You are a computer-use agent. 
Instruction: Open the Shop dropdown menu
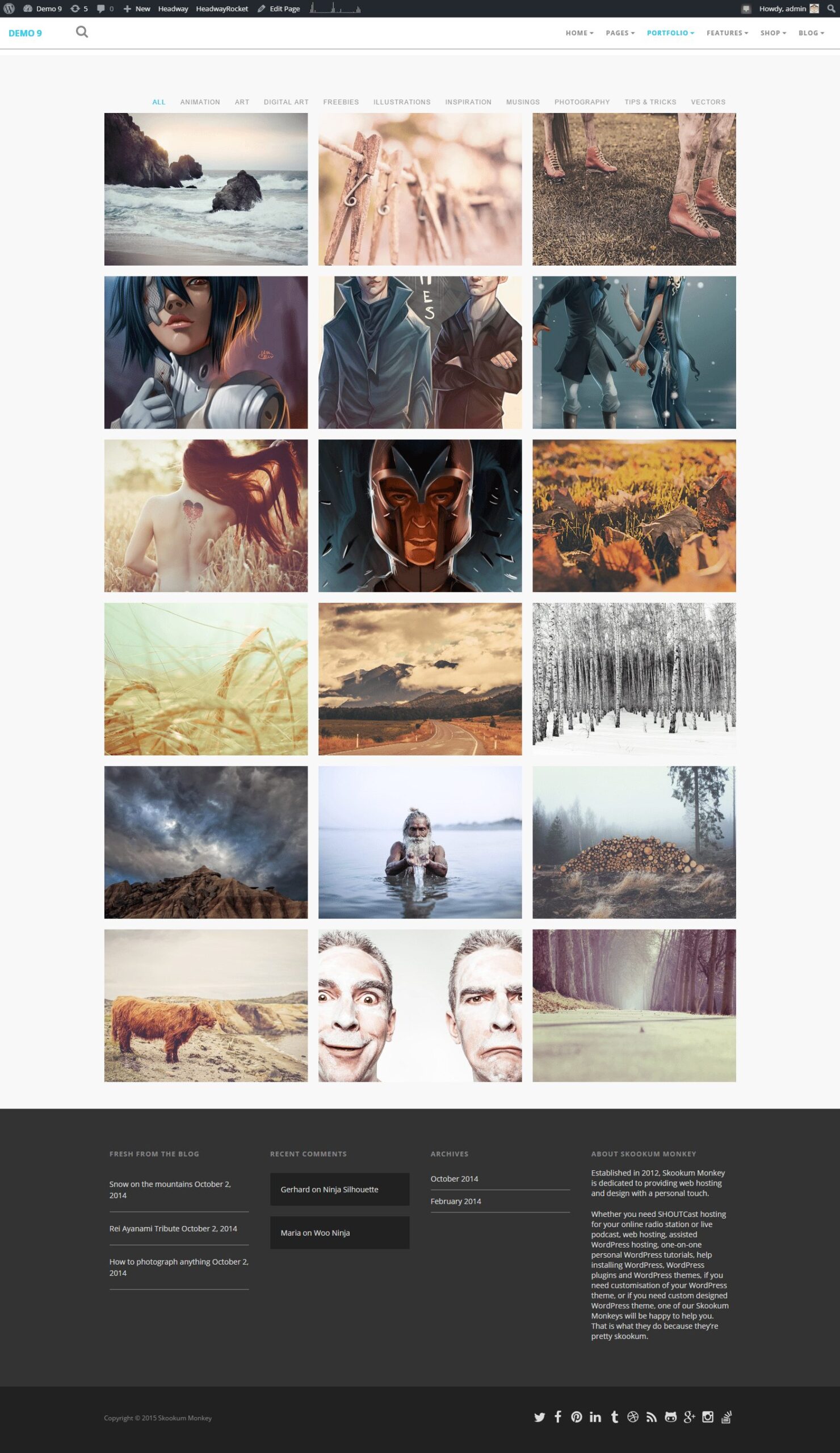click(x=772, y=33)
